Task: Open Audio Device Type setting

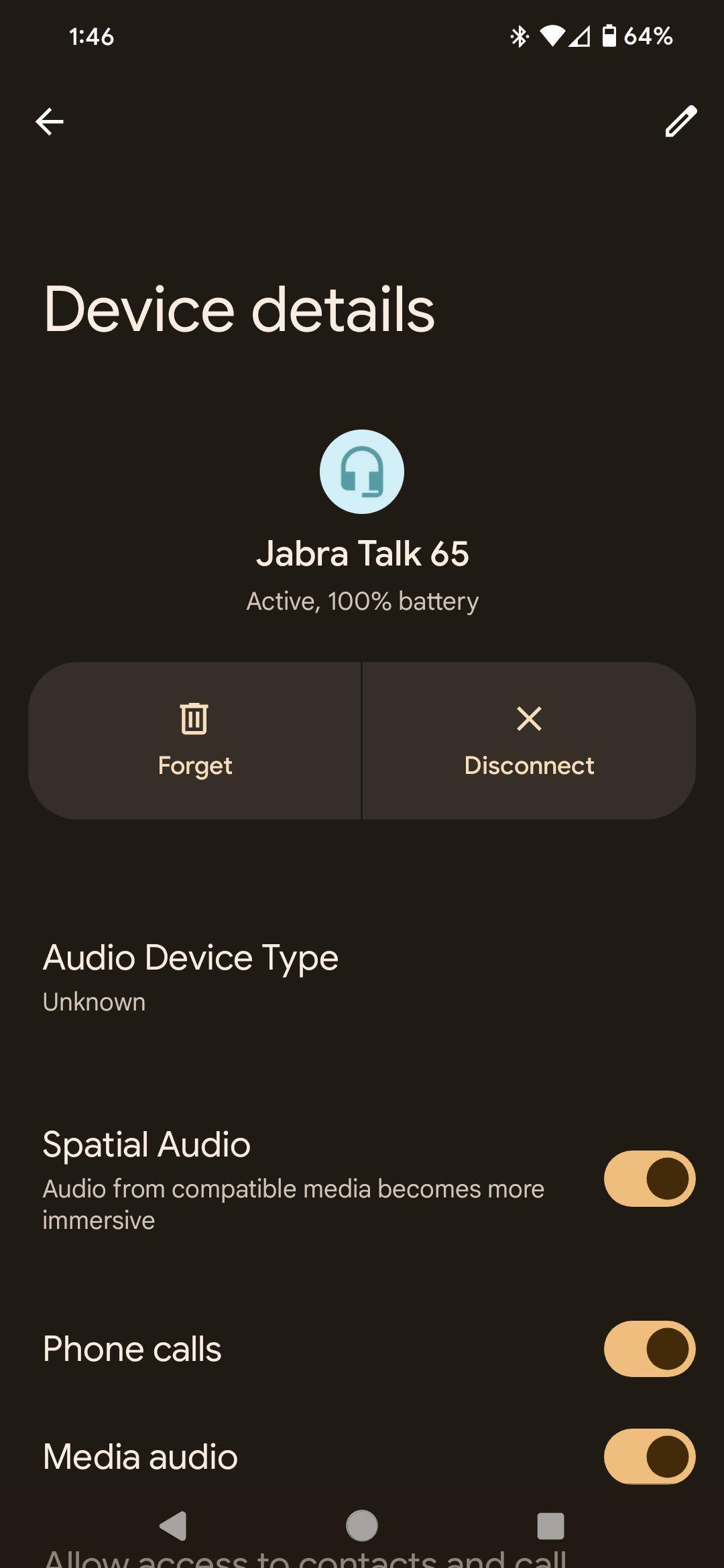Action: point(191,977)
